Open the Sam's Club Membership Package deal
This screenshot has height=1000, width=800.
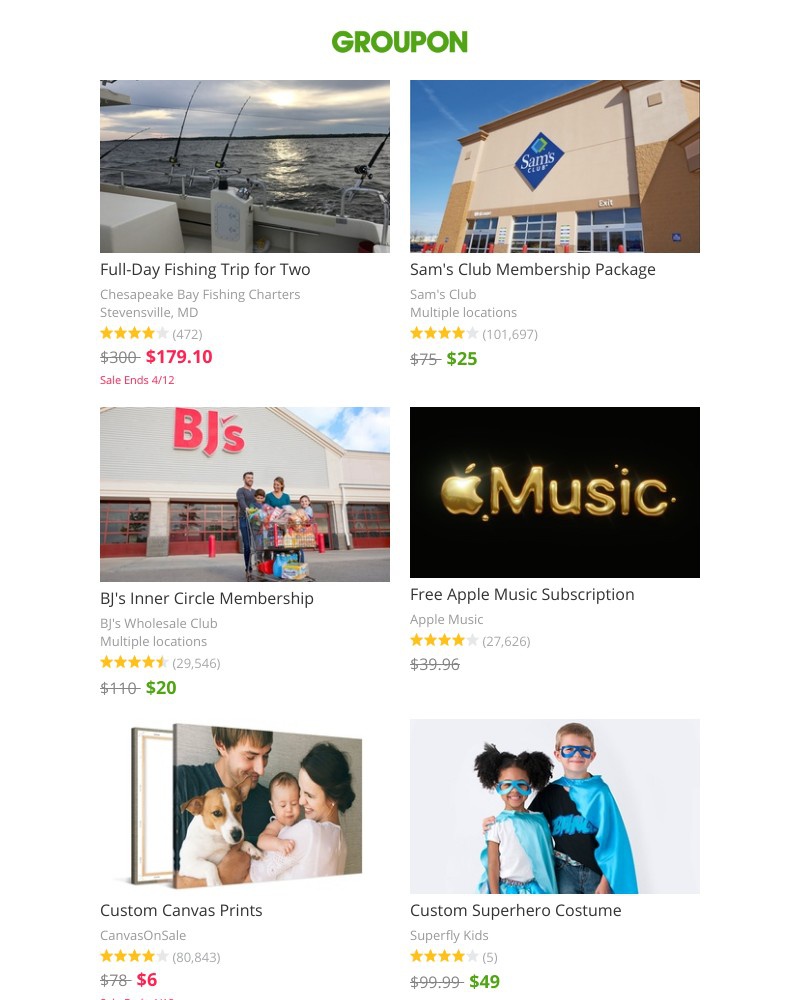(x=532, y=269)
